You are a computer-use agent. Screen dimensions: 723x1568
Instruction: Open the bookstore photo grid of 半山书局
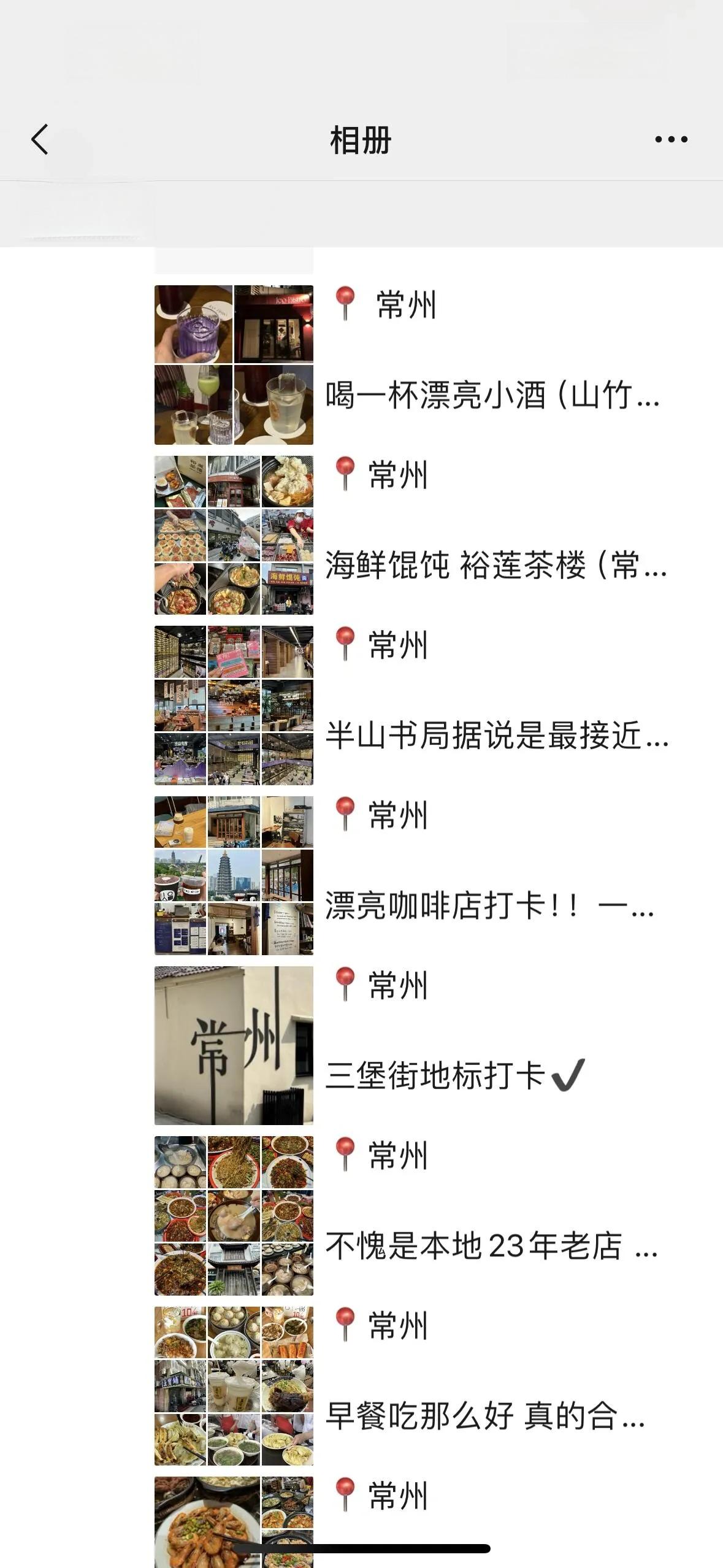pos(234,705)
